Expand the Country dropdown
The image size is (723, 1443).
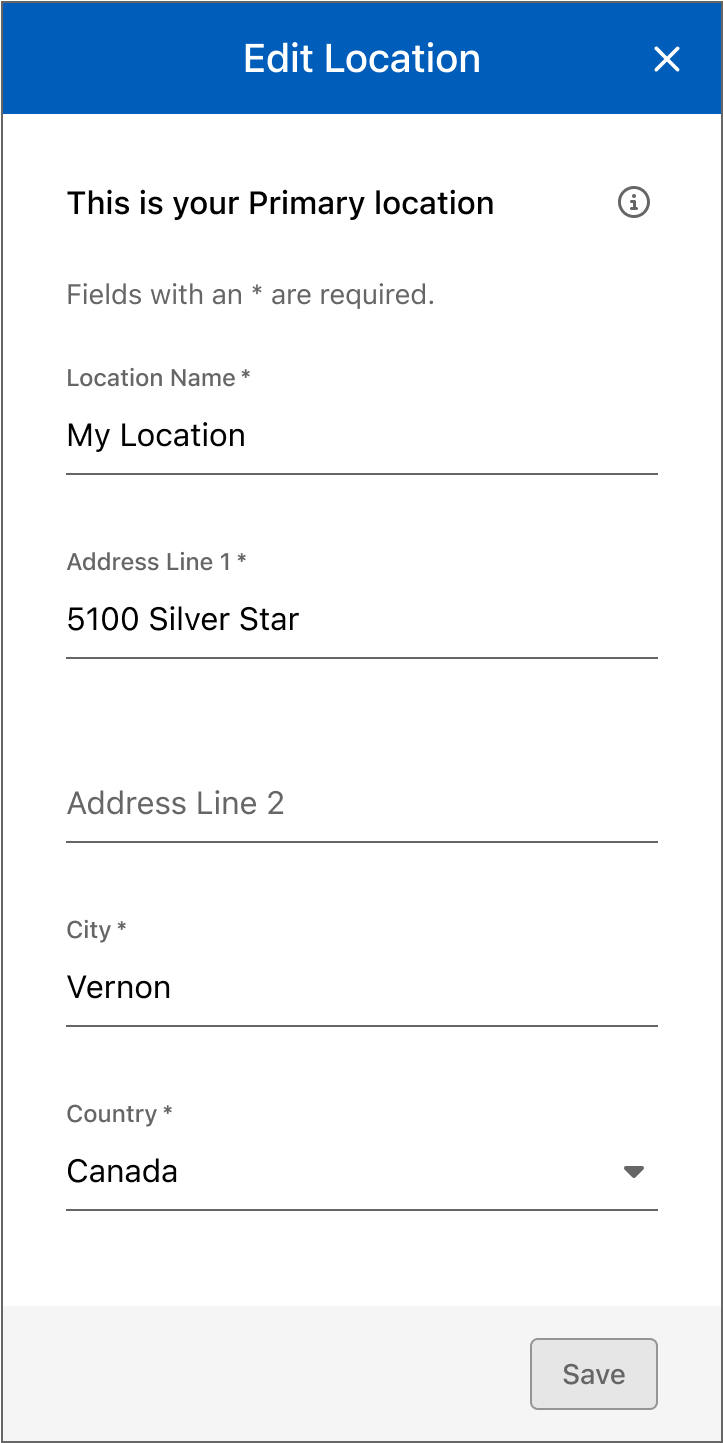pos(361,1172)
